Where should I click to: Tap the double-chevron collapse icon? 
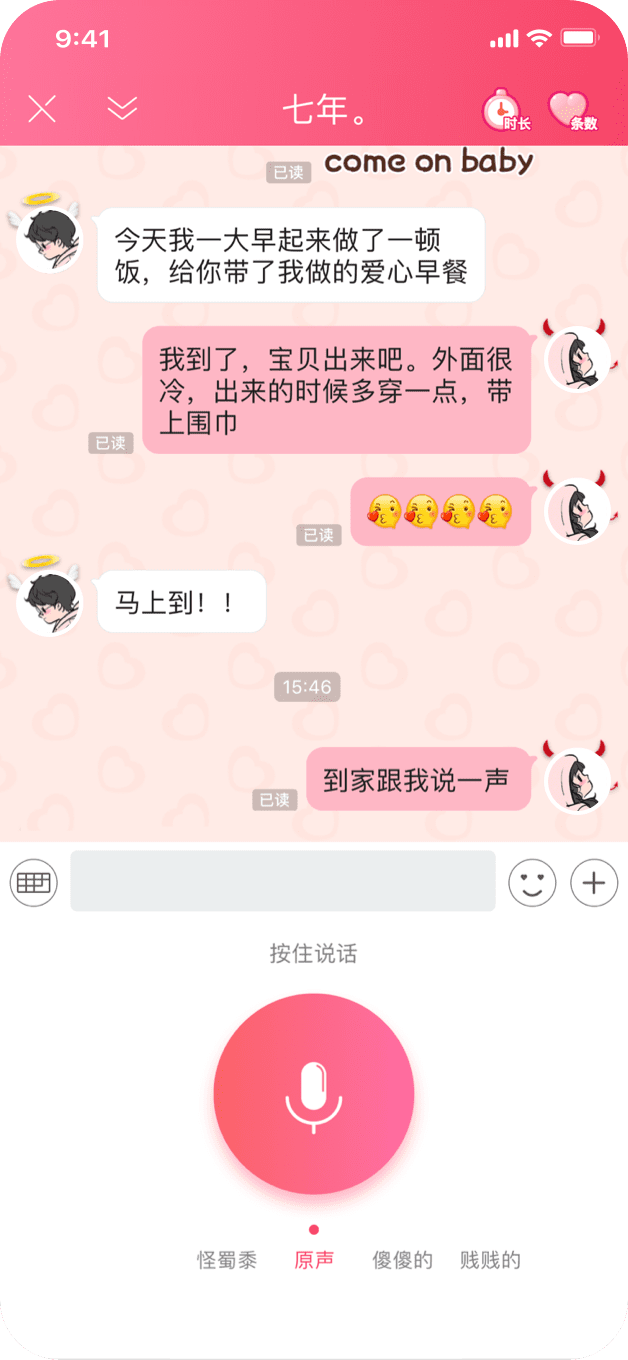coord(122,109)
